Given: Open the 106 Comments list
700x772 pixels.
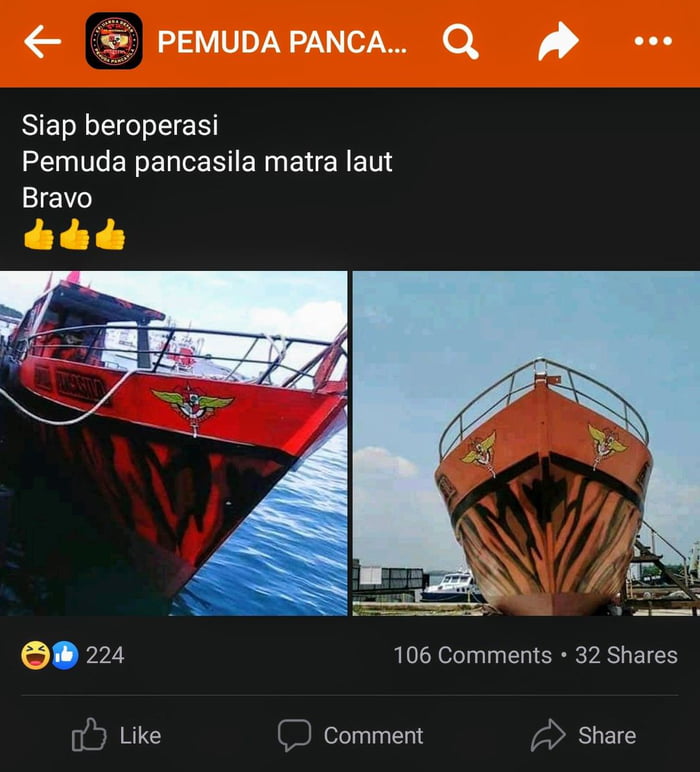Looking at the screenshot, I should [x=472, y=655].
